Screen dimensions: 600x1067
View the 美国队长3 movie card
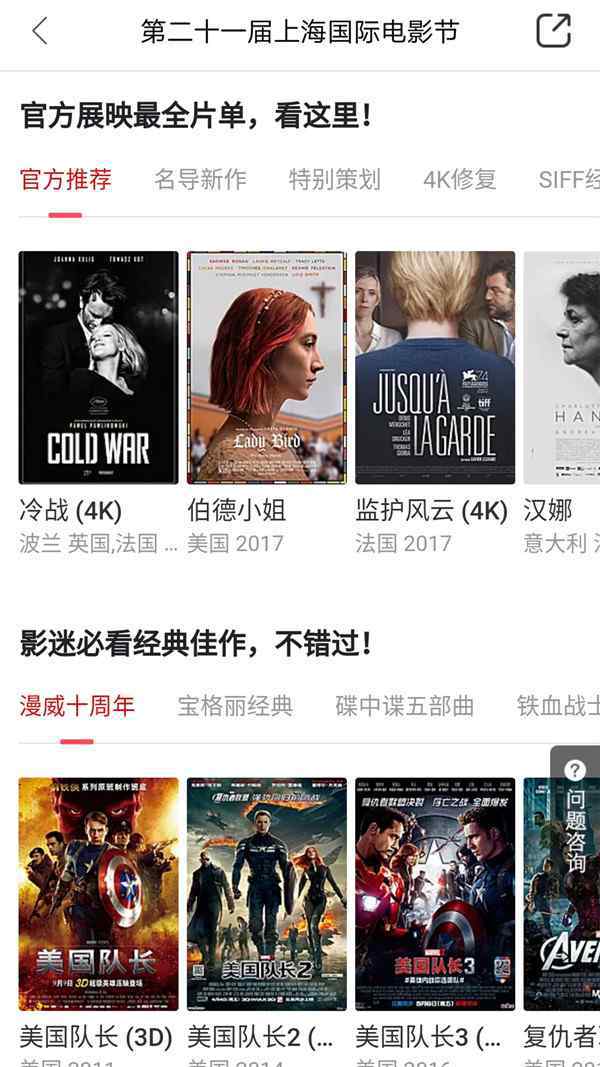[x=434, y=893]
